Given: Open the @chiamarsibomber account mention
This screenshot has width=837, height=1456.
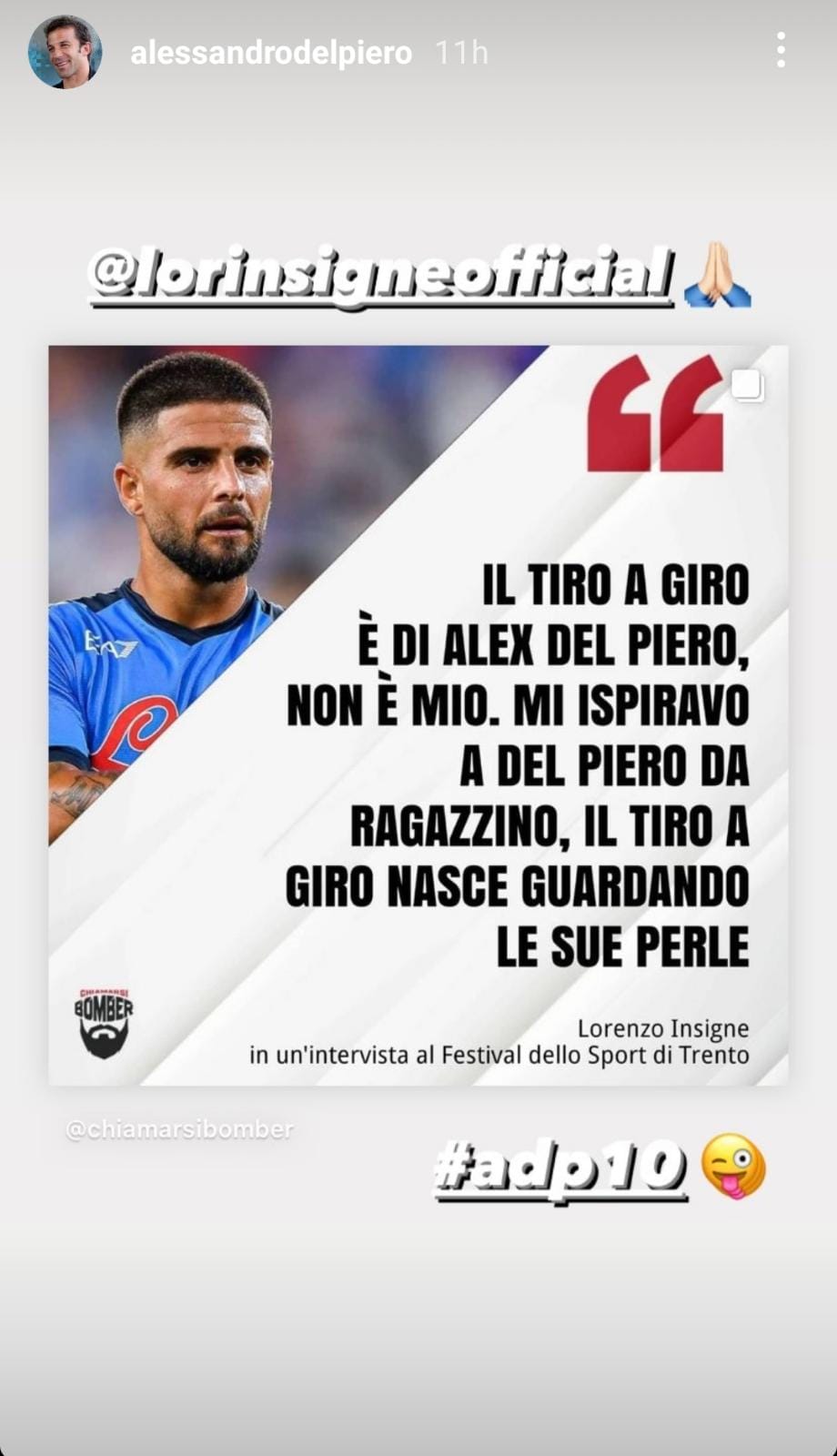Looking at the screenshot, I should click(180, 1129).
